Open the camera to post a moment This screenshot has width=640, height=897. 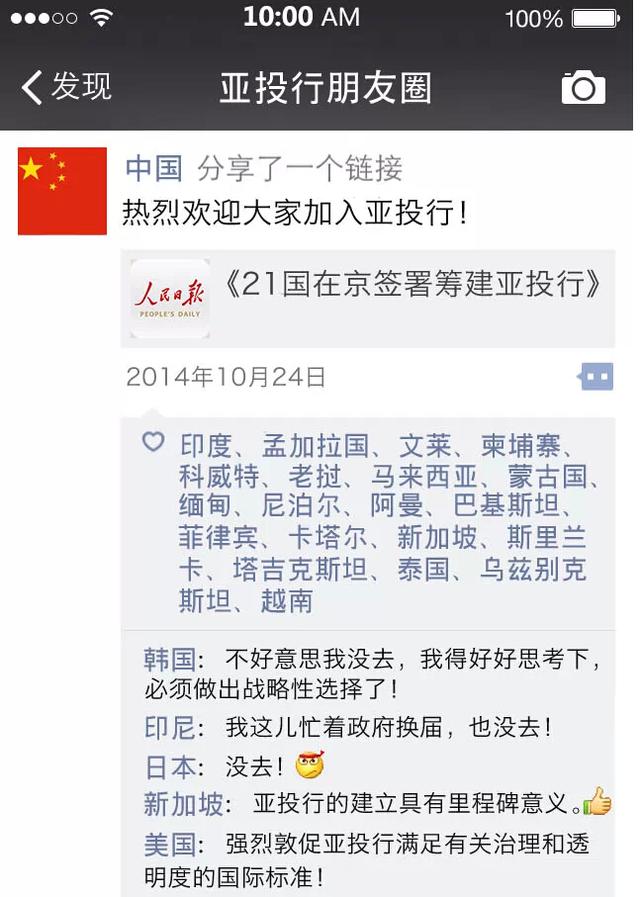point(583,88)
